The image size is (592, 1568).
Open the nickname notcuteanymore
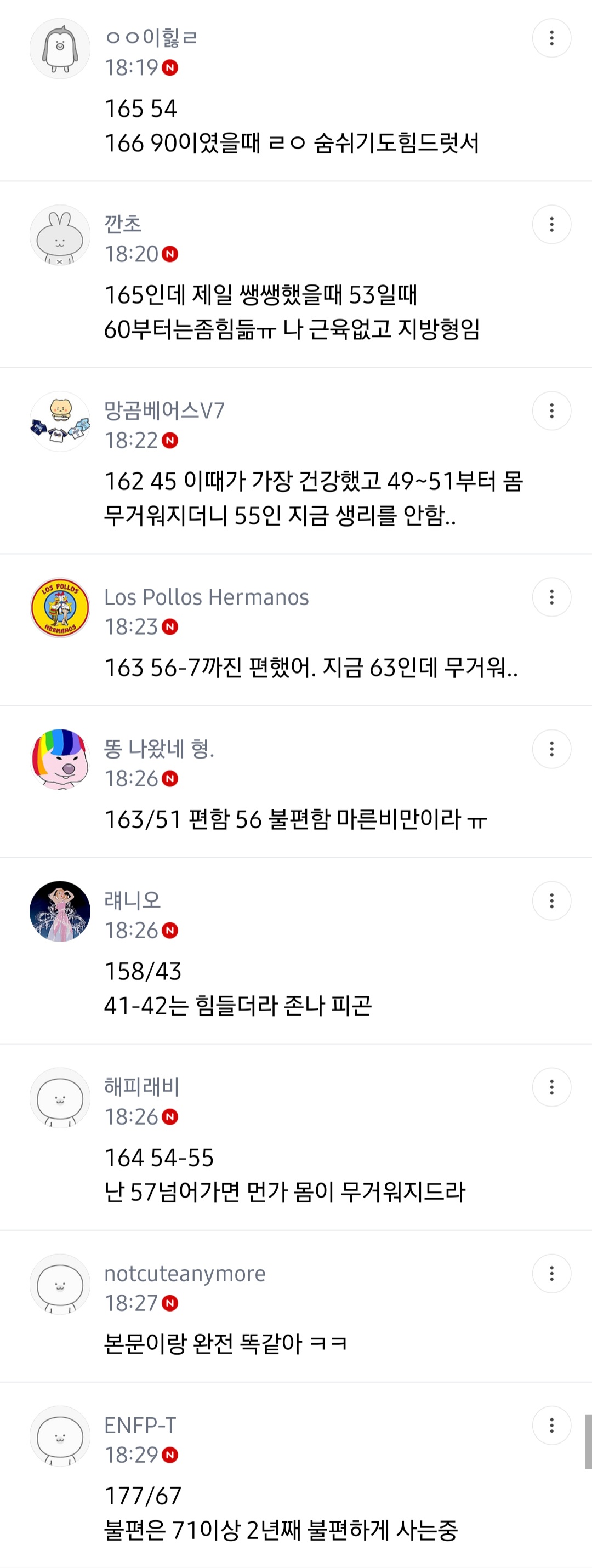(185, 1273)
